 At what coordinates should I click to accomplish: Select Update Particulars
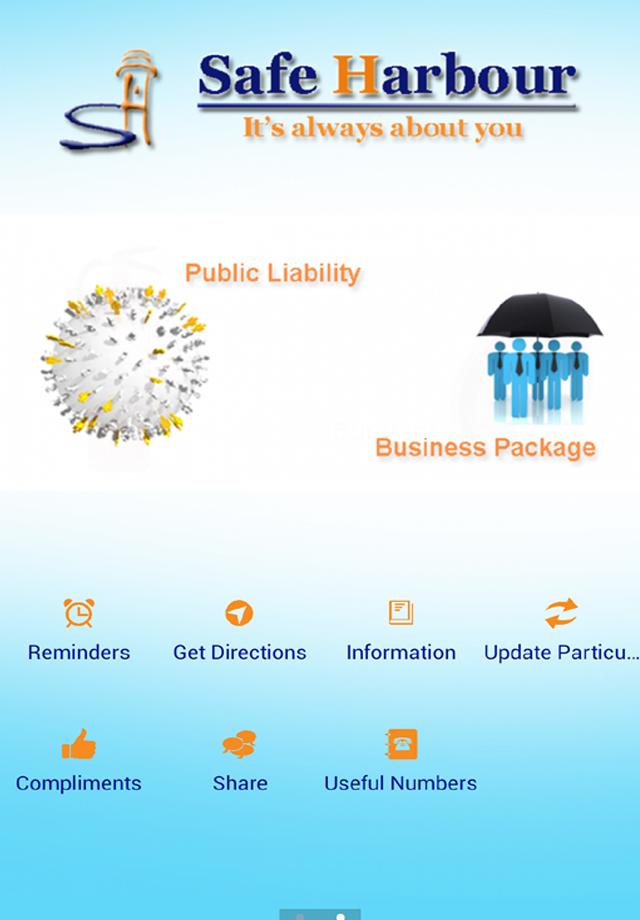(560, 630)
